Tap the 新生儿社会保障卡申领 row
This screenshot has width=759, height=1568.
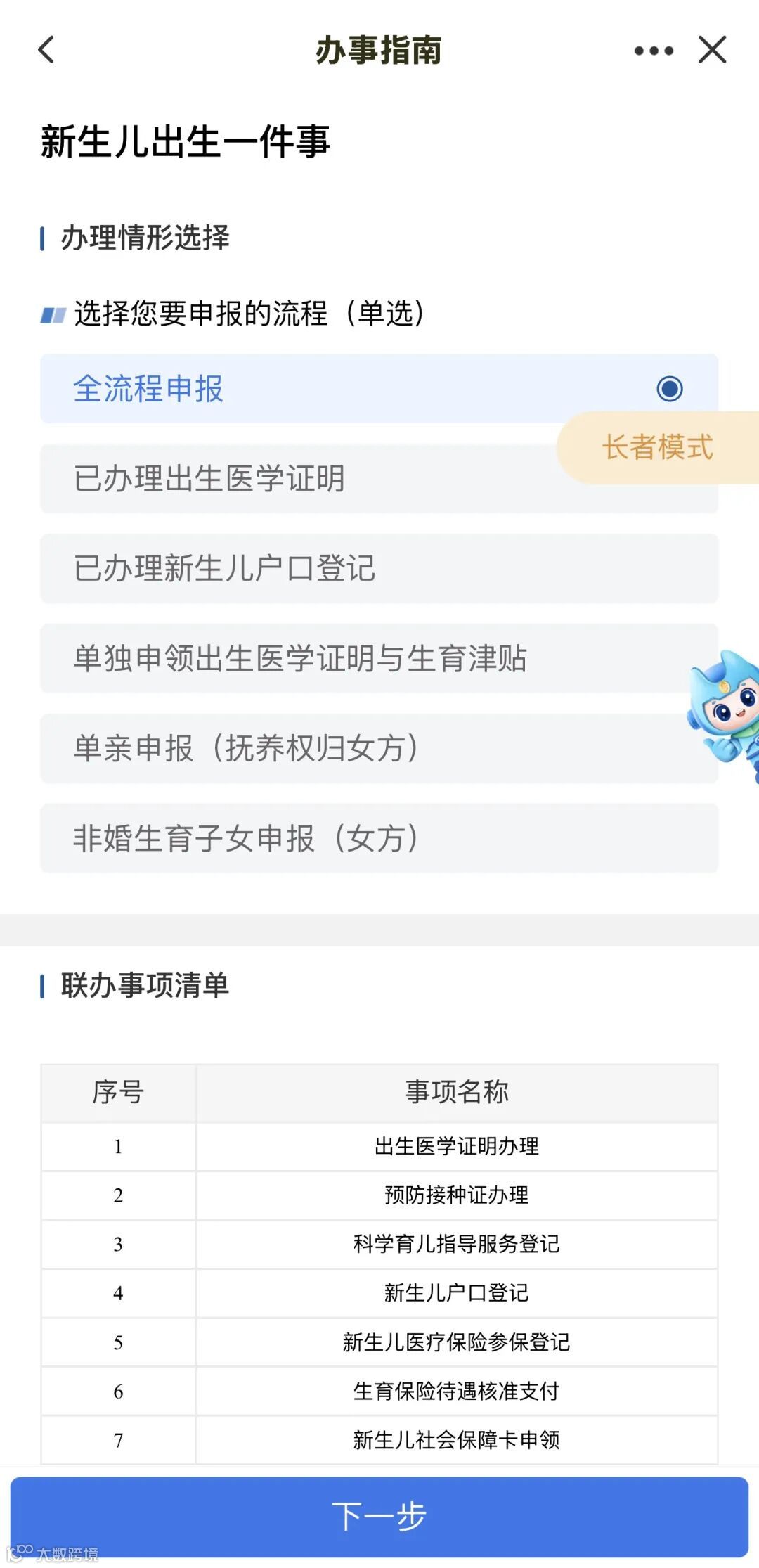(457, 1438)
